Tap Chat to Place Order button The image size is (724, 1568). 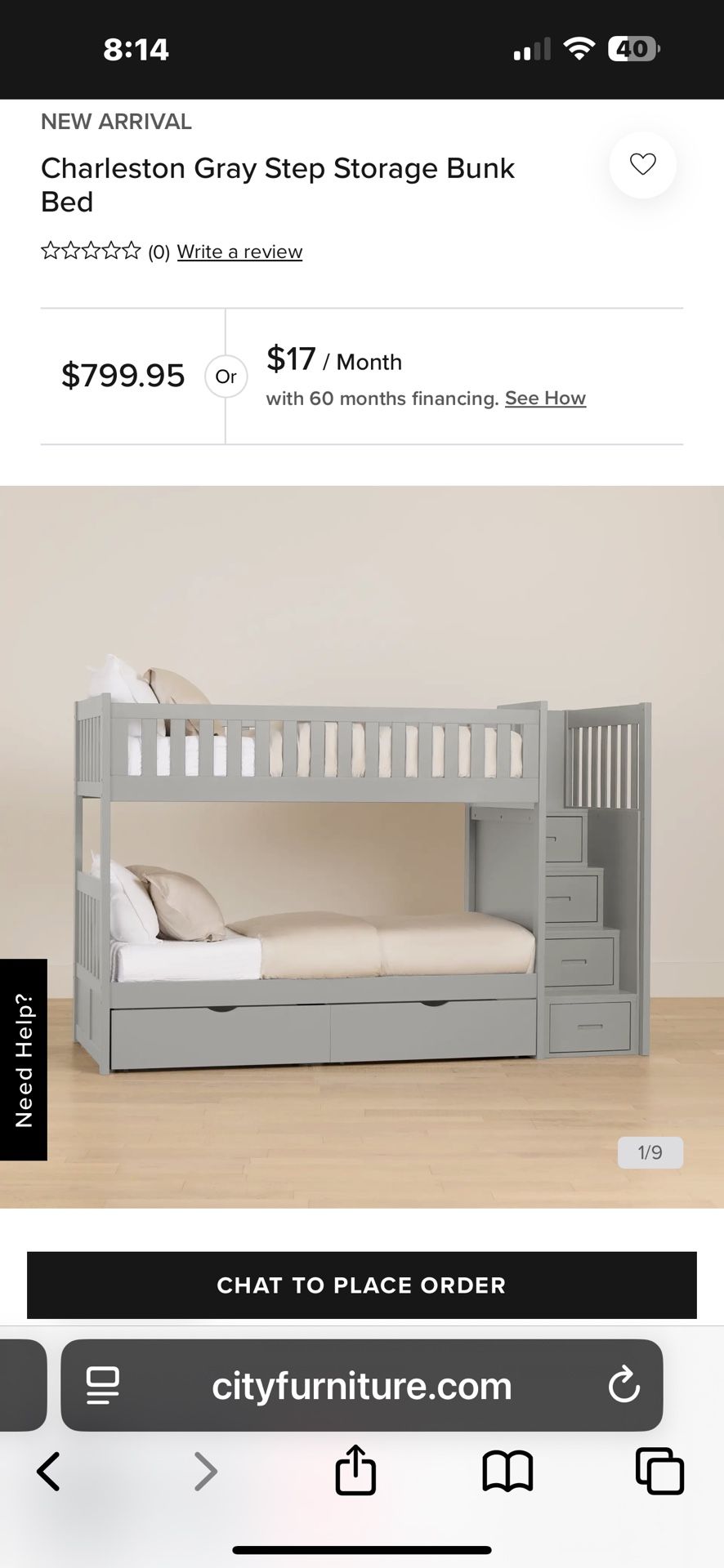361,1285
